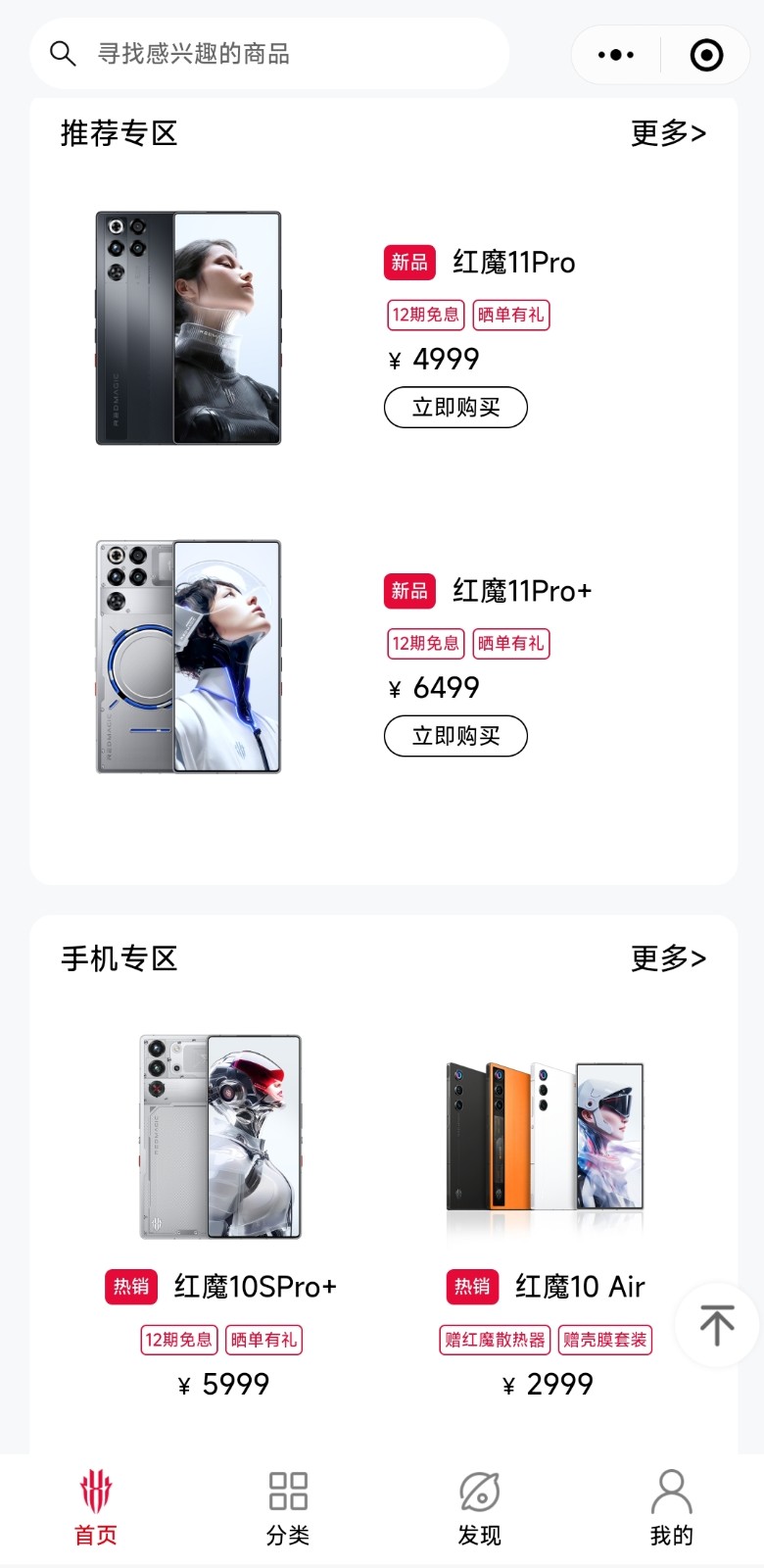
Task: Open the mini program more options menu
Action: (x=616, y=55)
